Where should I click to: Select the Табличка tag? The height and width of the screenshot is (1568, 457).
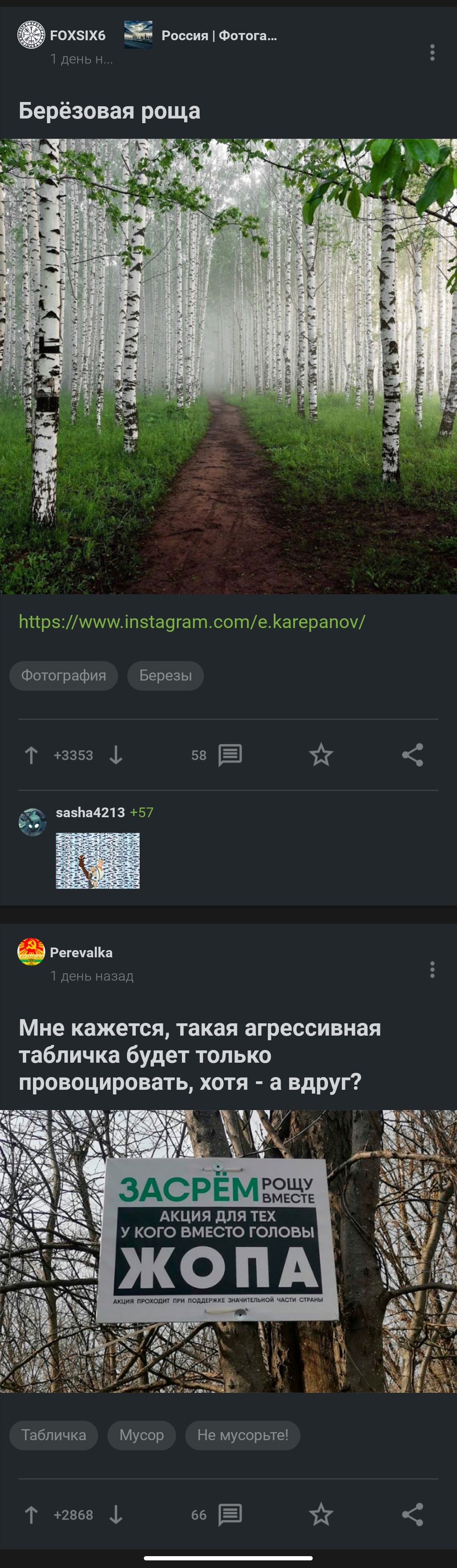coord(54,1435)
